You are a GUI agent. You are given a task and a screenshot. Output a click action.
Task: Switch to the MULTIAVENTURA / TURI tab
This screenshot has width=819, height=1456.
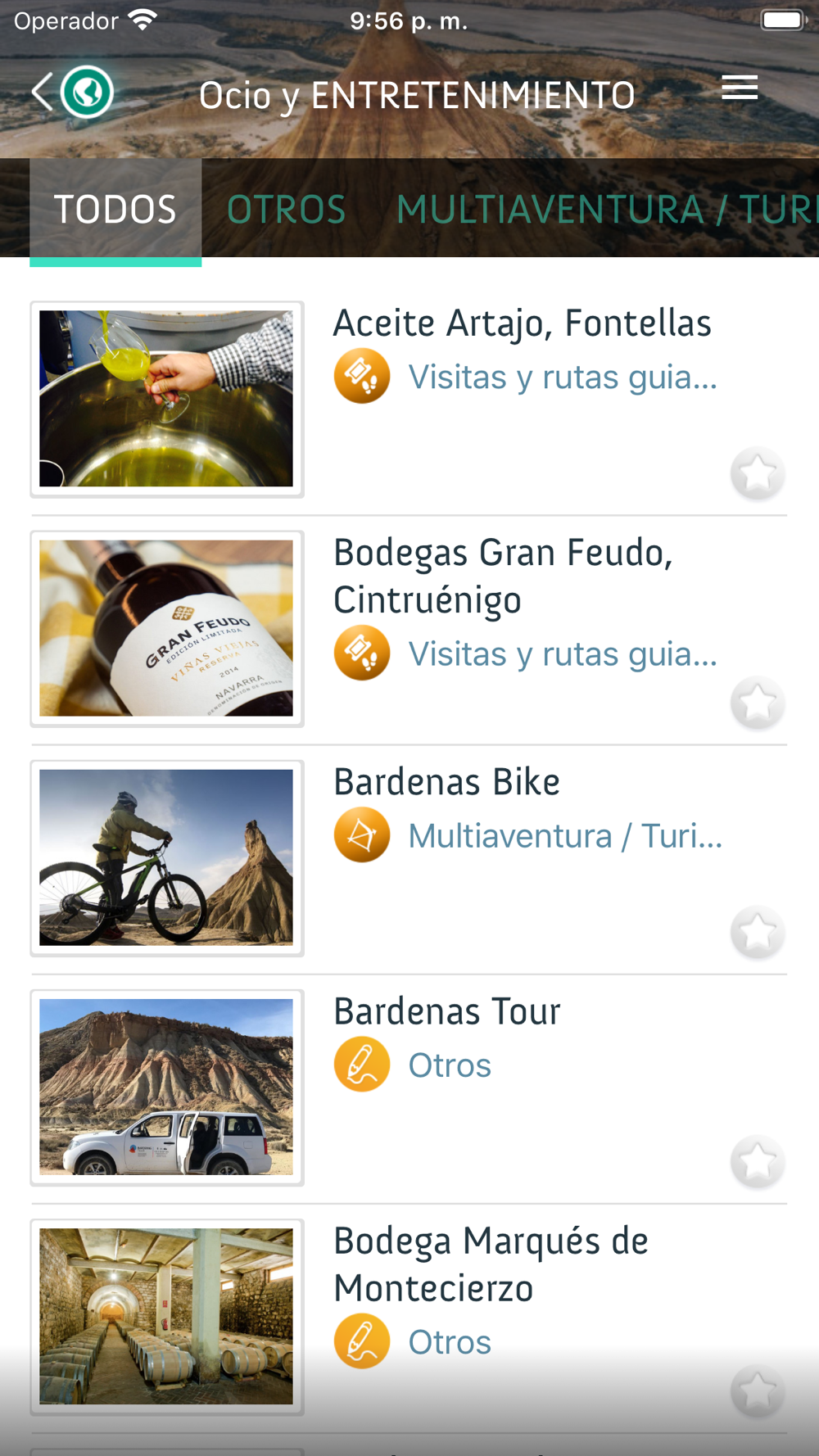pos(606,210)
